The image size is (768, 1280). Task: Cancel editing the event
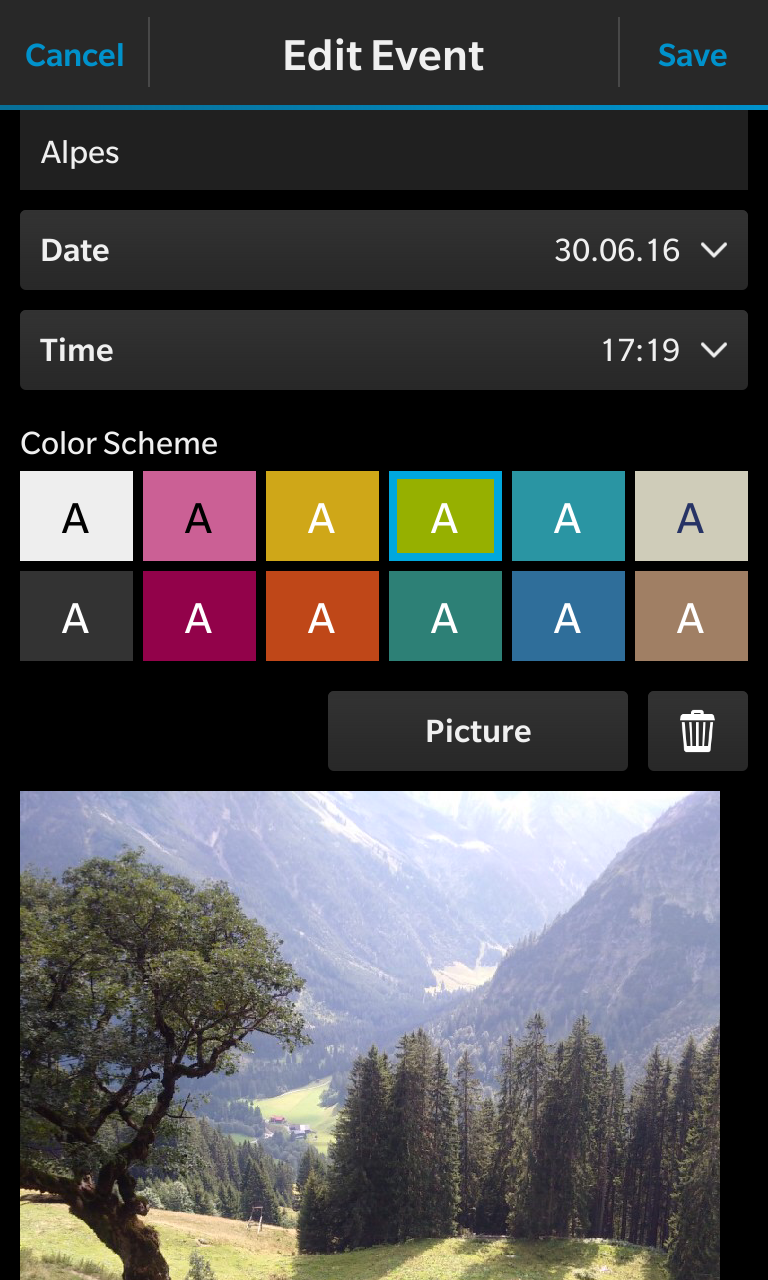pyautogui.click(x=74, y=55)
